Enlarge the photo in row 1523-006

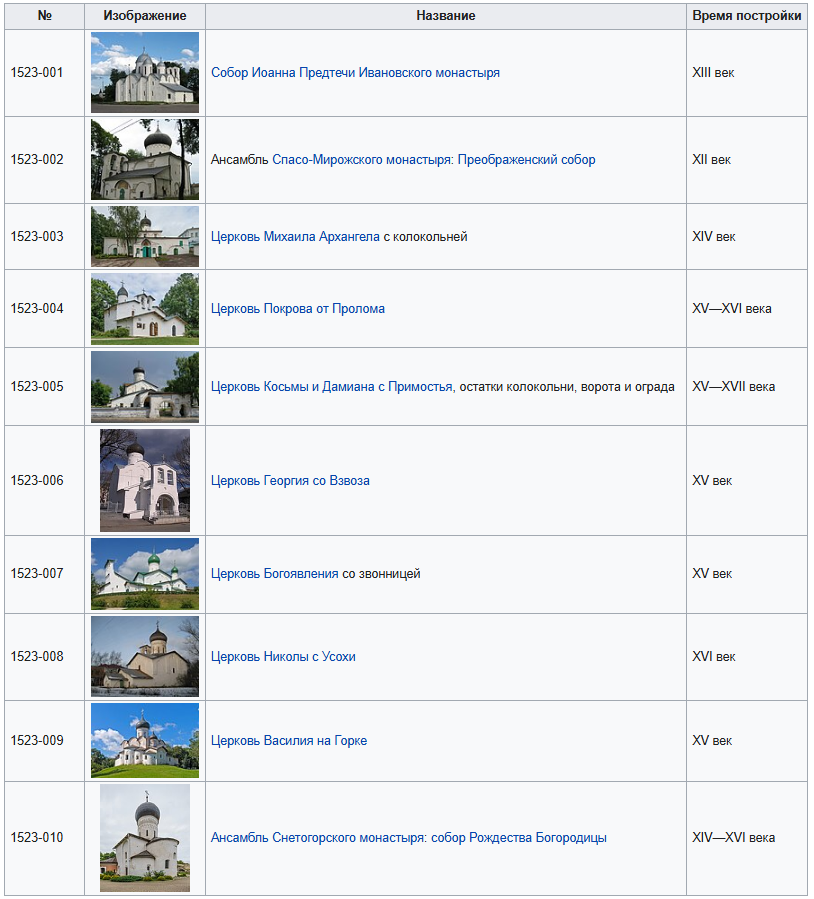[145, 481]
